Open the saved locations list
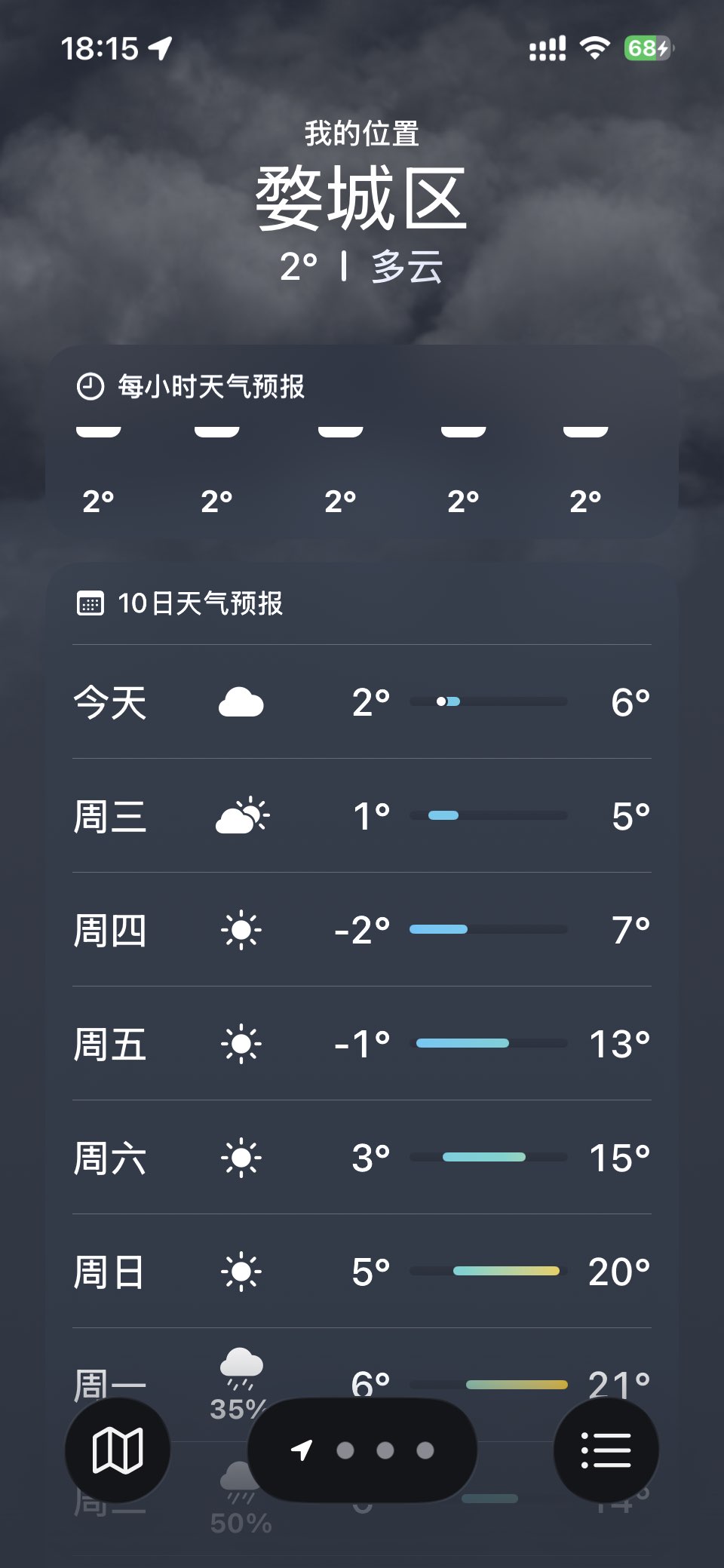 [x=606, y=1450]
